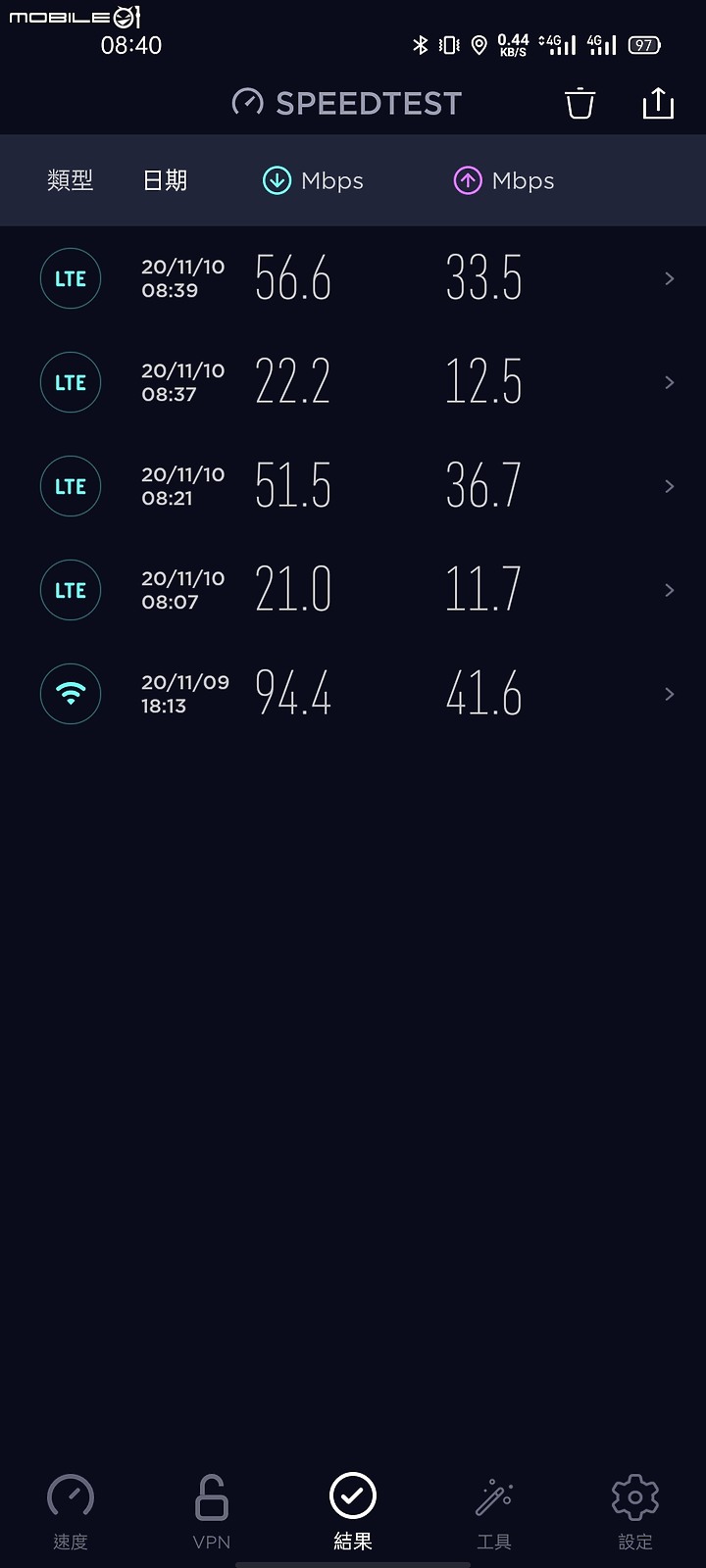Delete all results with the trash icon
706x1568 pixels.
[x=580, y=103]
